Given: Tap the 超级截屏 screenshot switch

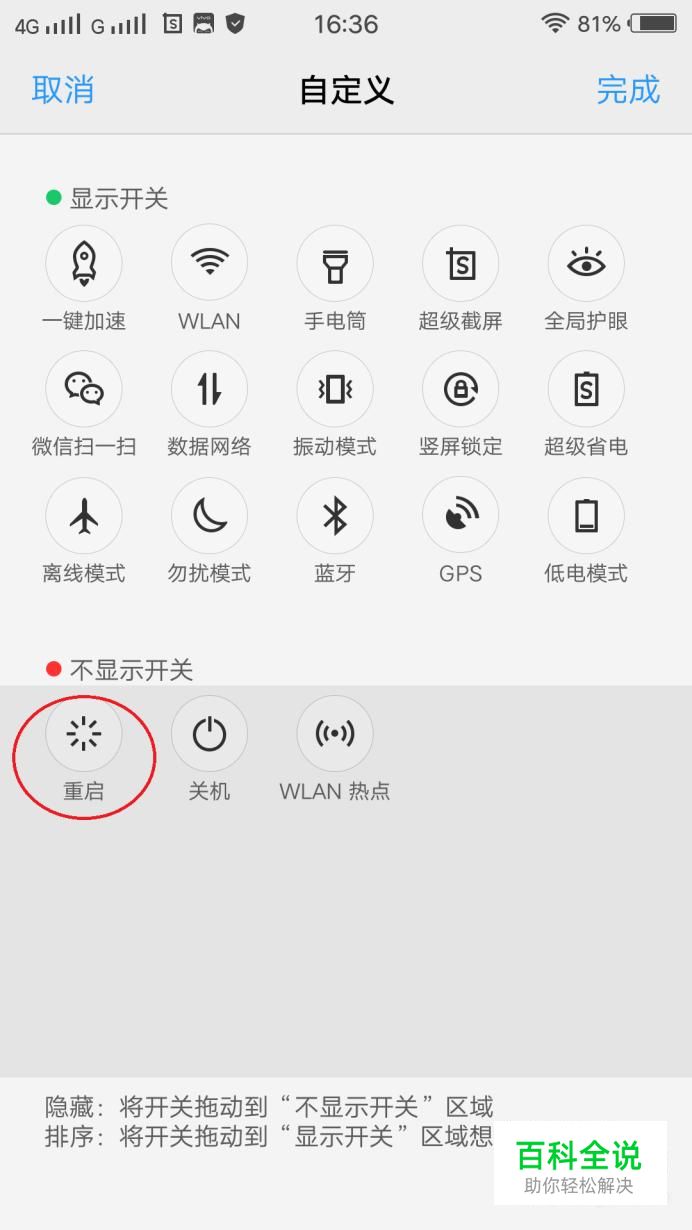Looking at the screenshot, I should pos(460,263).
